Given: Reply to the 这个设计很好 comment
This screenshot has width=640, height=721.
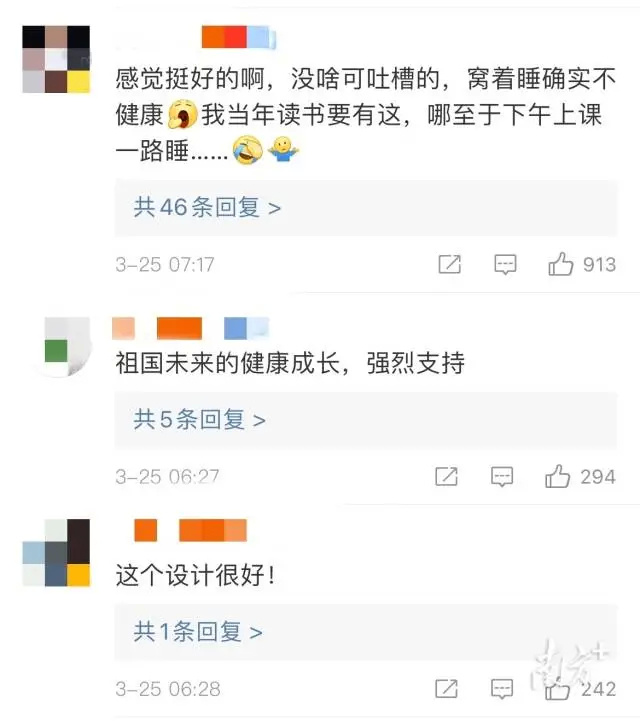Looking at the screenshot, I should (503, 689).
